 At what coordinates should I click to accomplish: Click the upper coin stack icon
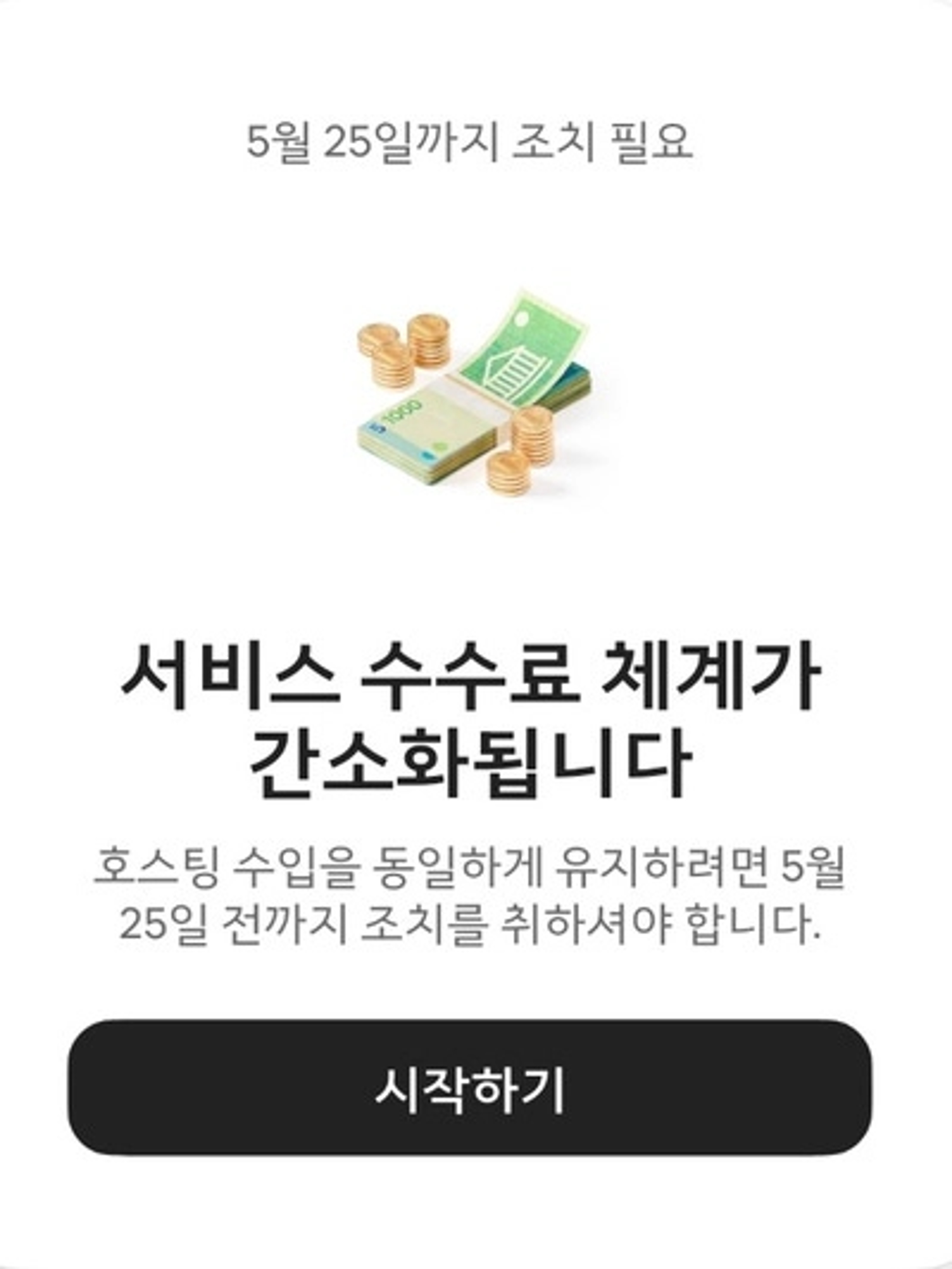(x=430, y=339)
